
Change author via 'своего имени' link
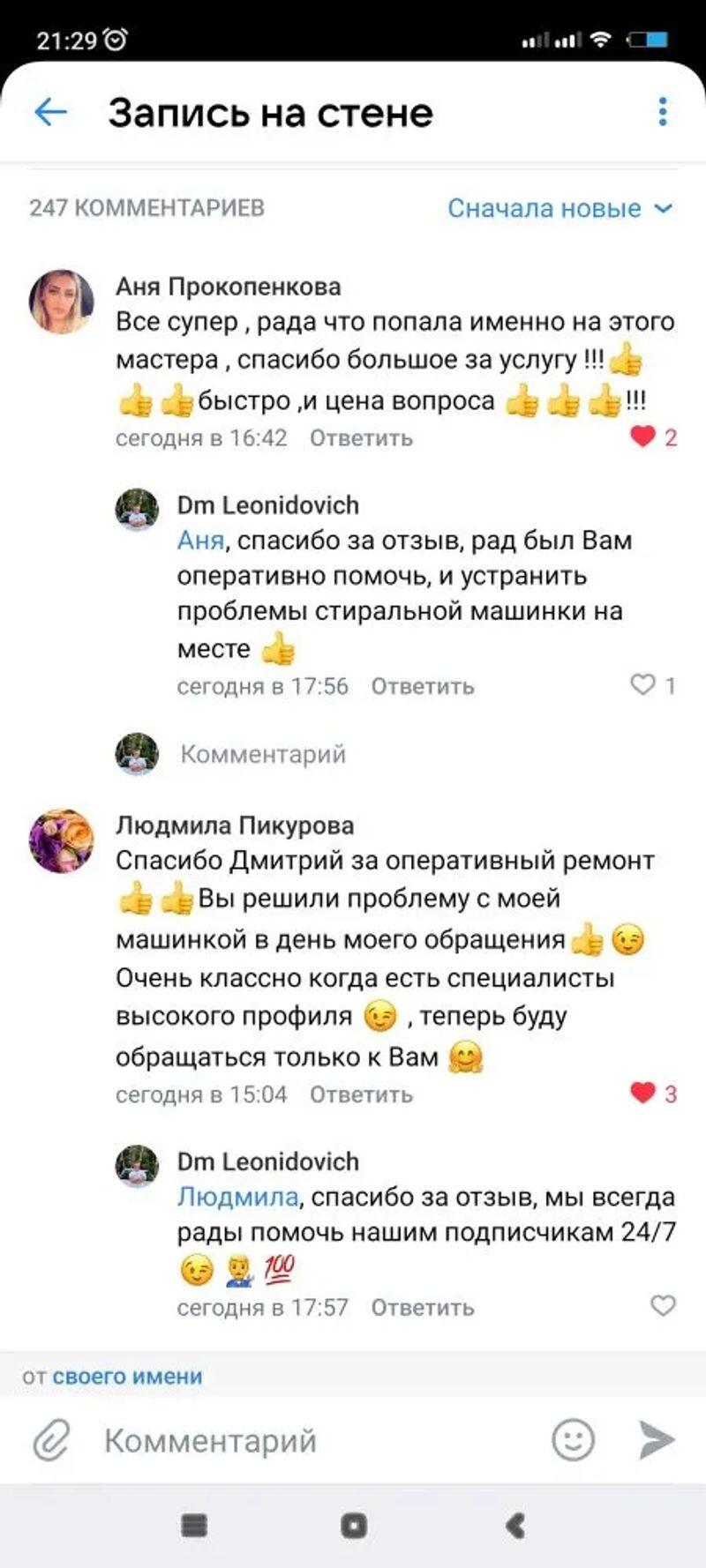coord(127,1376)
